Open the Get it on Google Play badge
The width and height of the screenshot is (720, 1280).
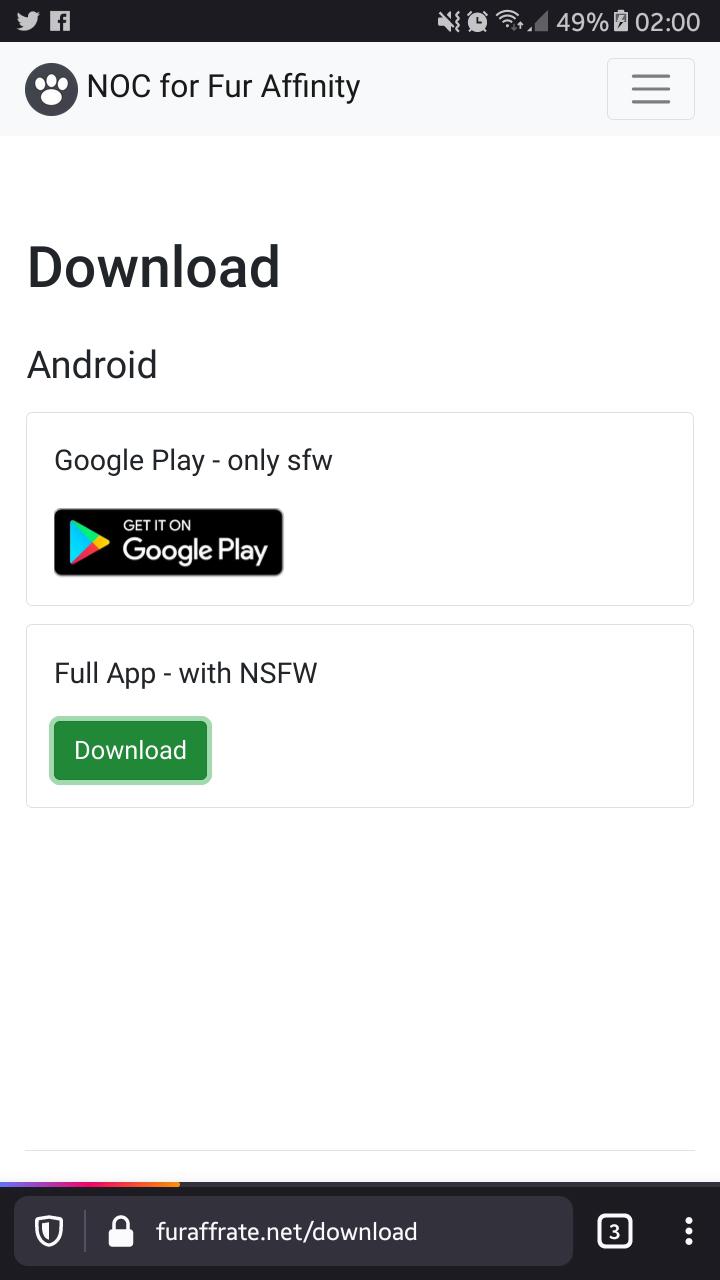coord(169,542)
